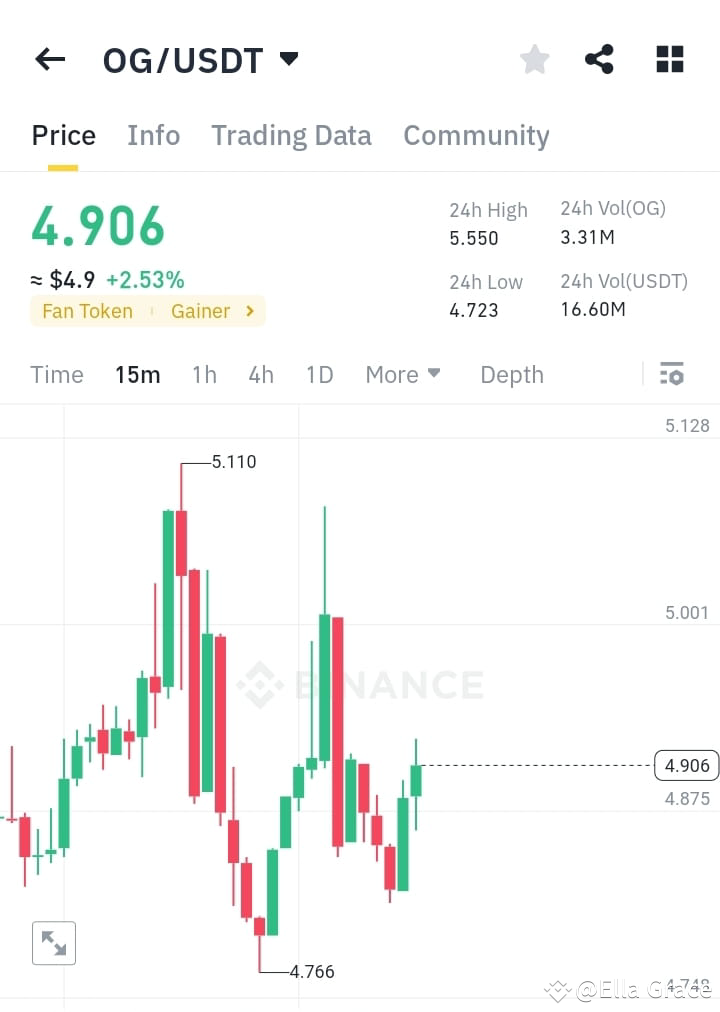The image size is (720, 1012).
Task: Switch chart view to Depth mode
Action: [x=511, y=374]
